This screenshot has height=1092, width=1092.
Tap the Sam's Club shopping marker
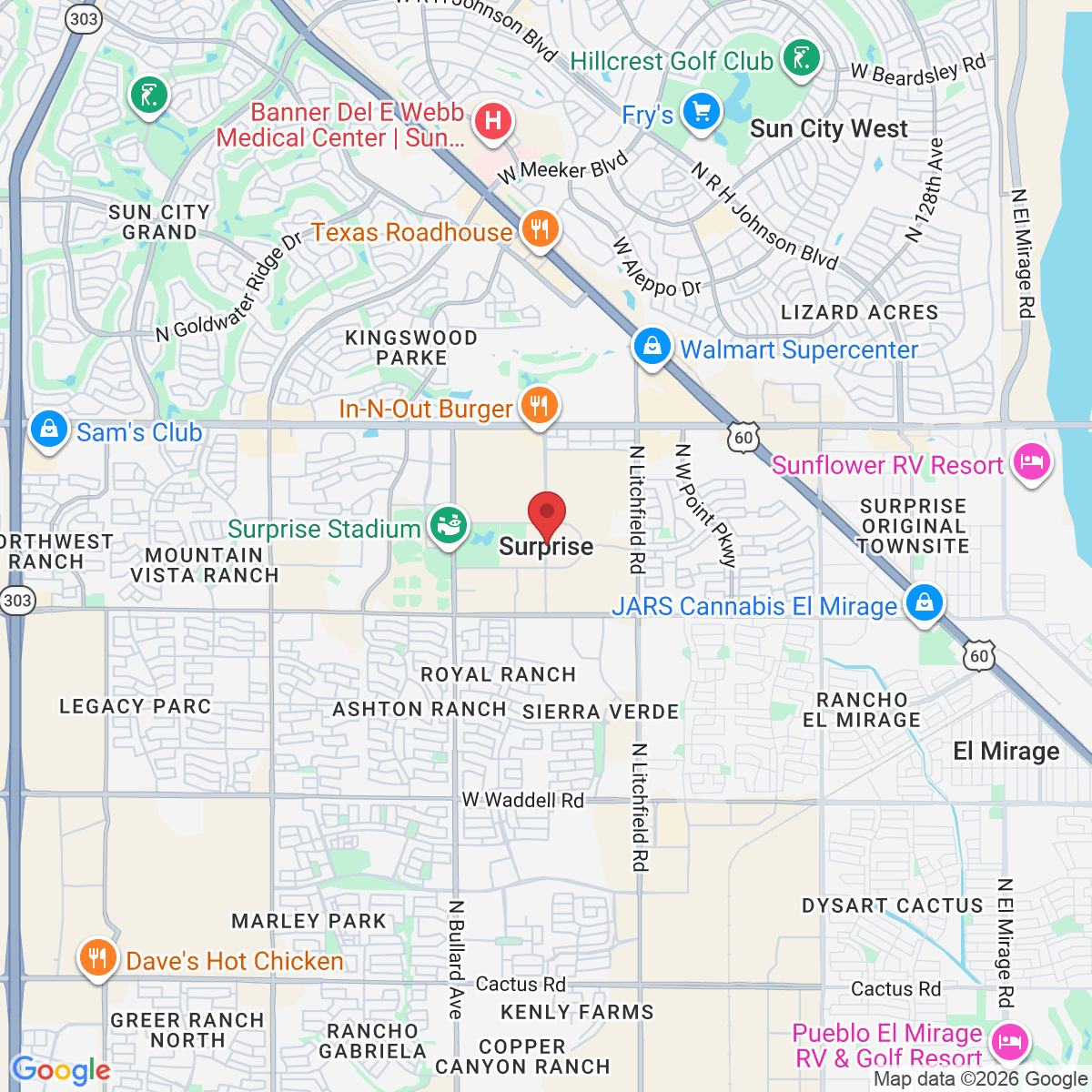coord(49,429)
